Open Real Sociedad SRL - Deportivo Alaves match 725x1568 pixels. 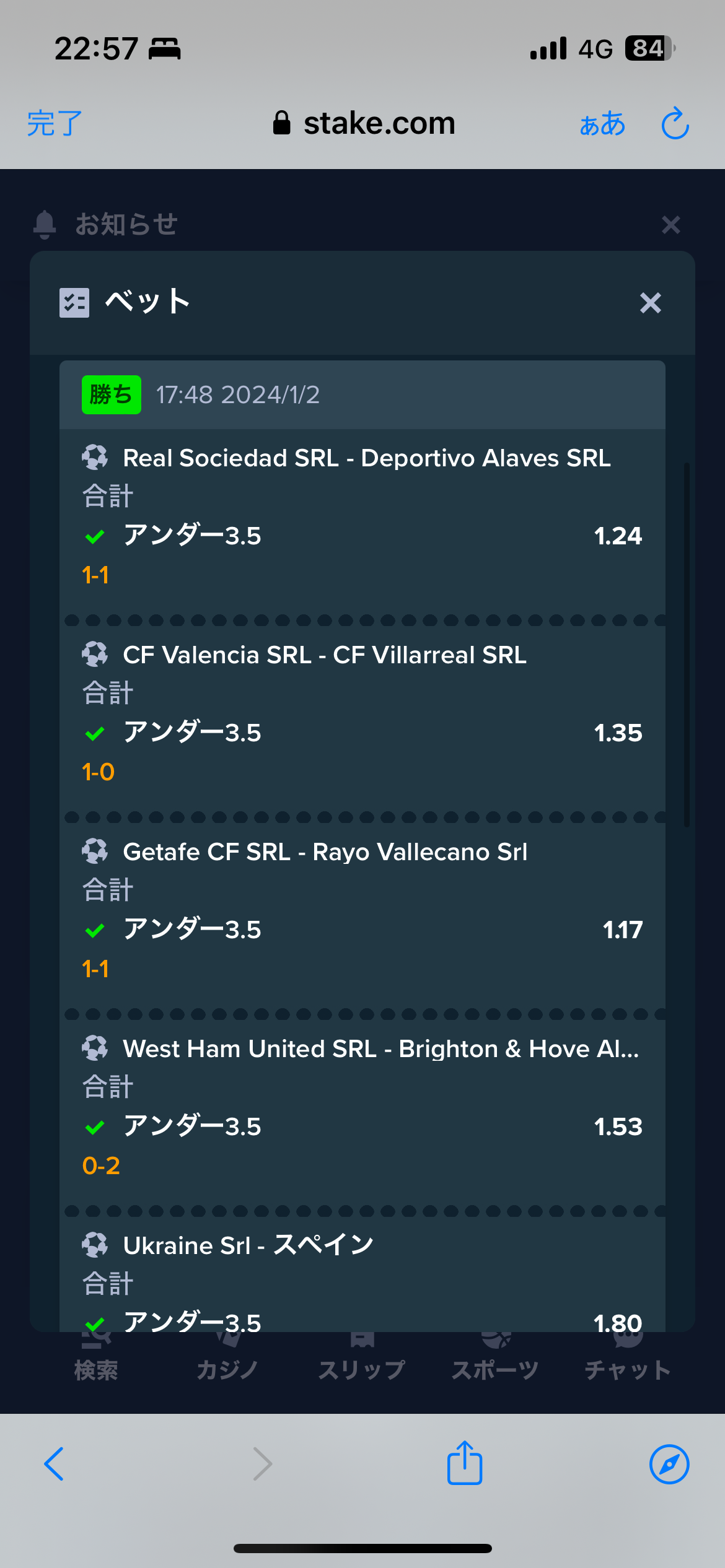coord(367,458)
